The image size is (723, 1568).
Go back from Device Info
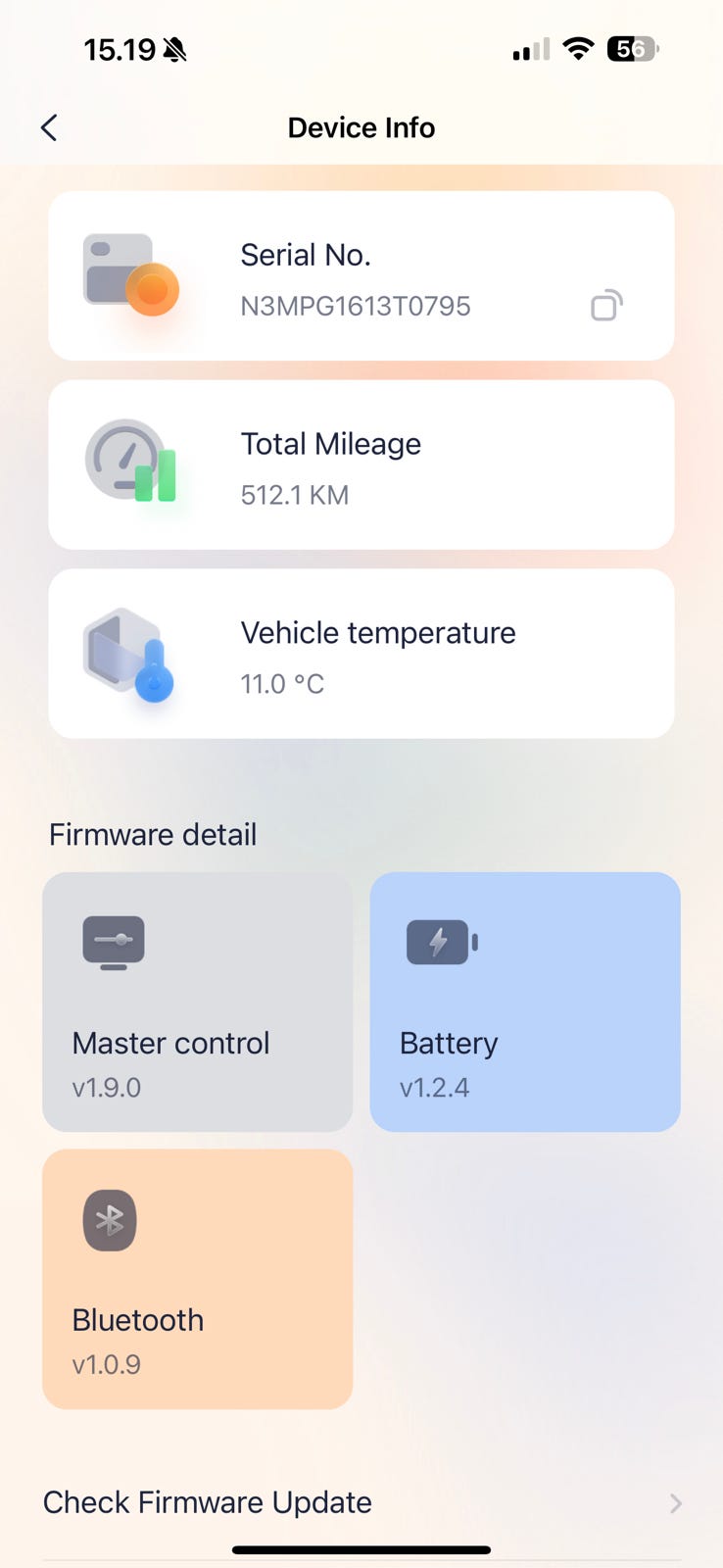(x=49, y=127)
